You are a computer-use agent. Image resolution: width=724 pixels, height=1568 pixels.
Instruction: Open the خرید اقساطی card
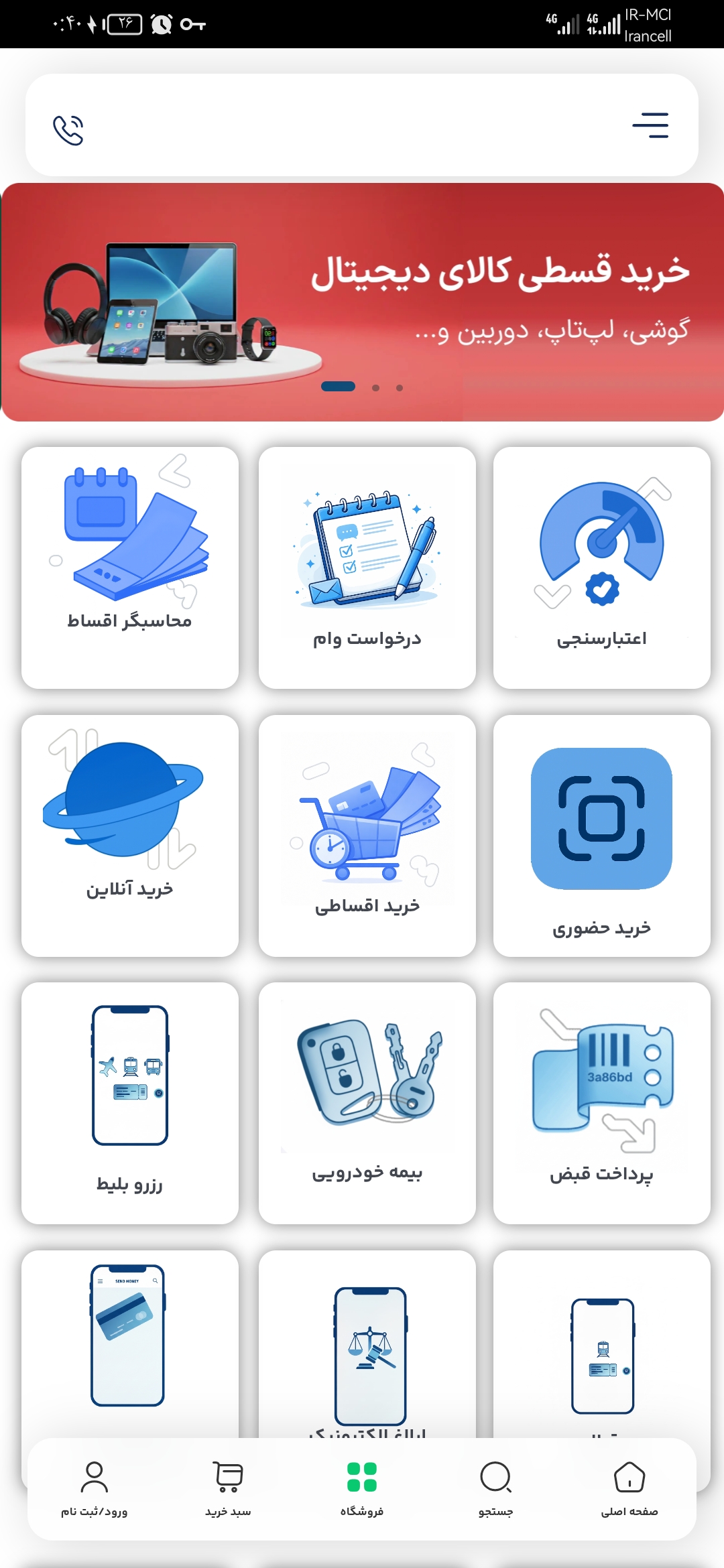pyautogui.click(x=367, y=835)
